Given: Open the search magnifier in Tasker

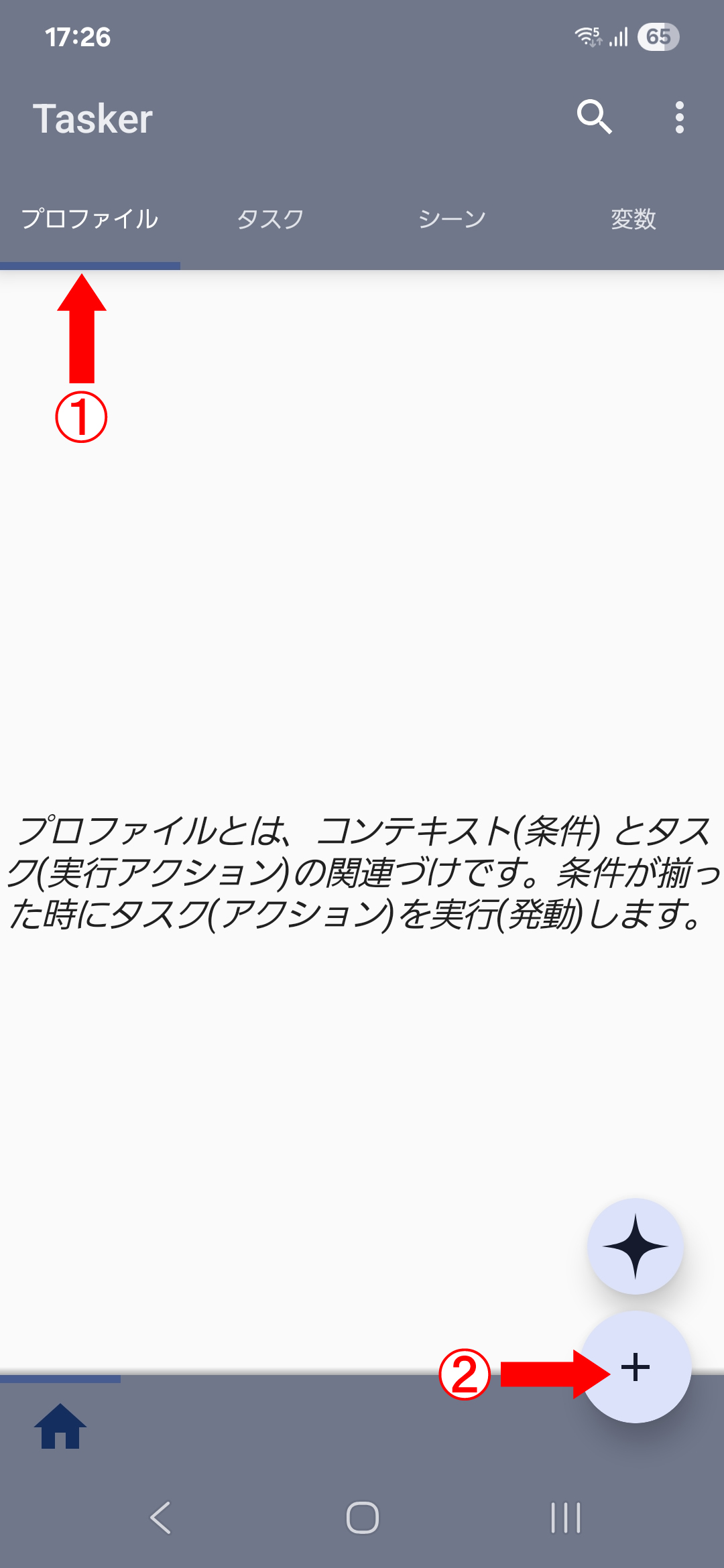Looking at the screenshot, I should point(594,117).
